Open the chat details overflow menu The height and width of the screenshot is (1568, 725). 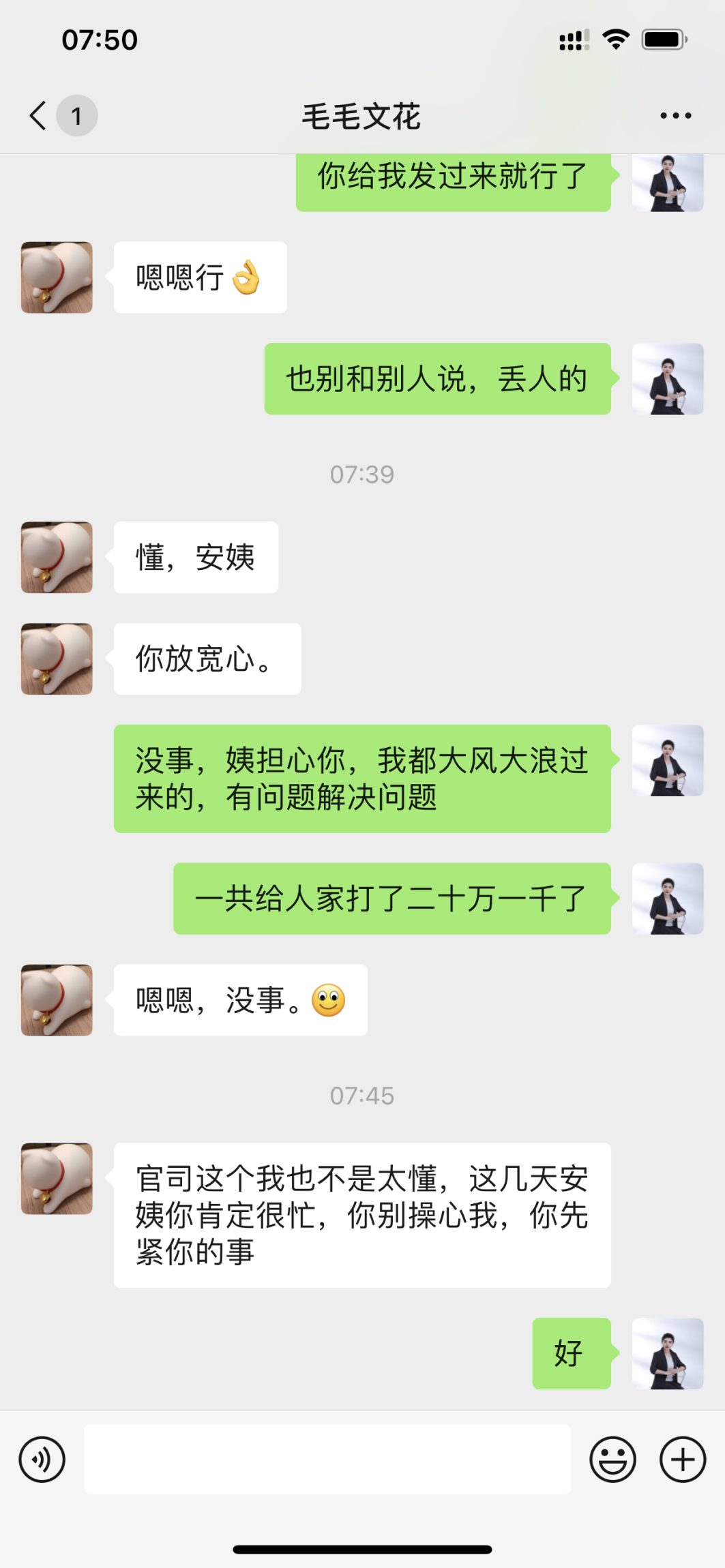point(675,116)
